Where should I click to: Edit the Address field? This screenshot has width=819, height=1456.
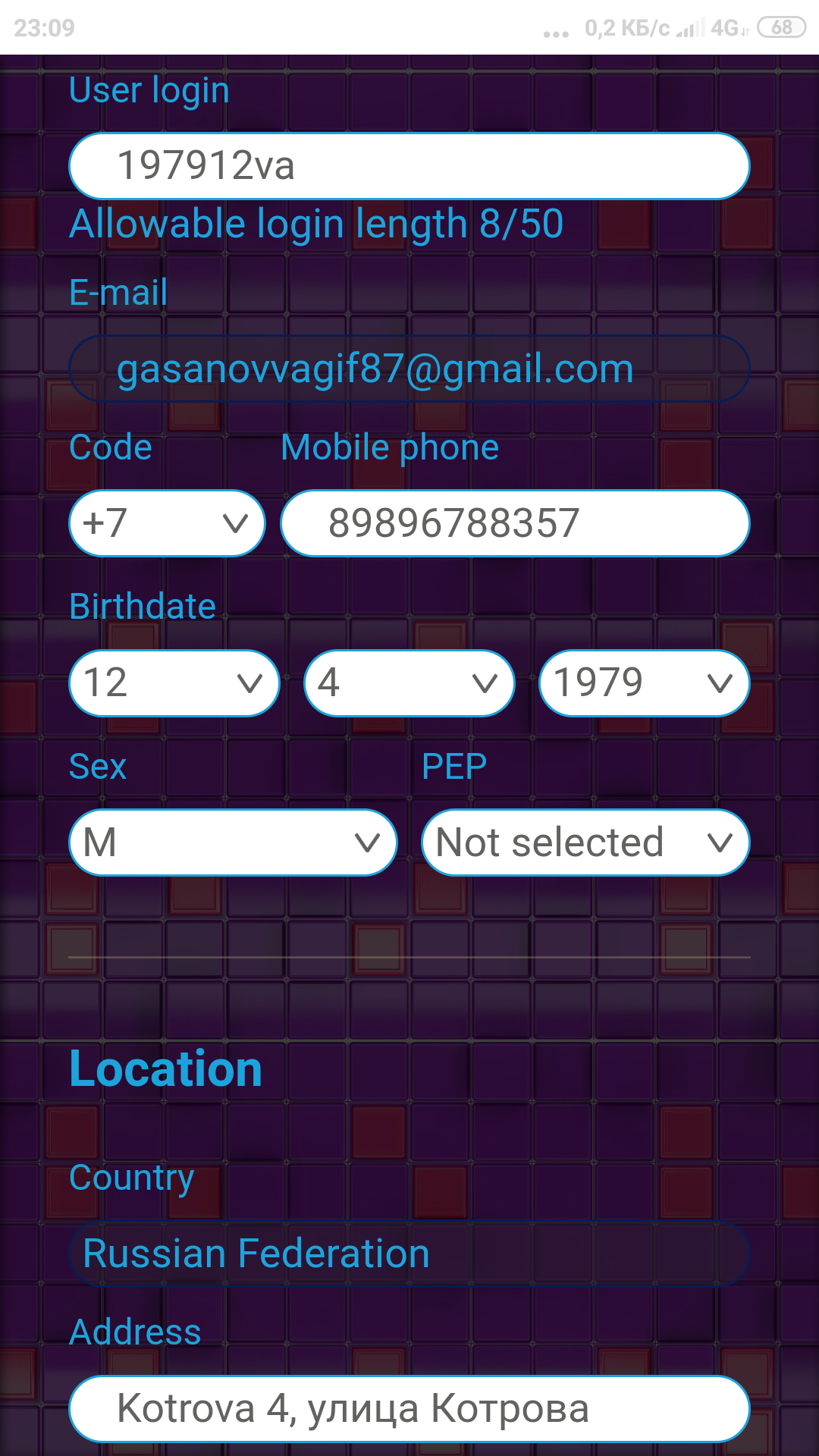coord(409,1409)
